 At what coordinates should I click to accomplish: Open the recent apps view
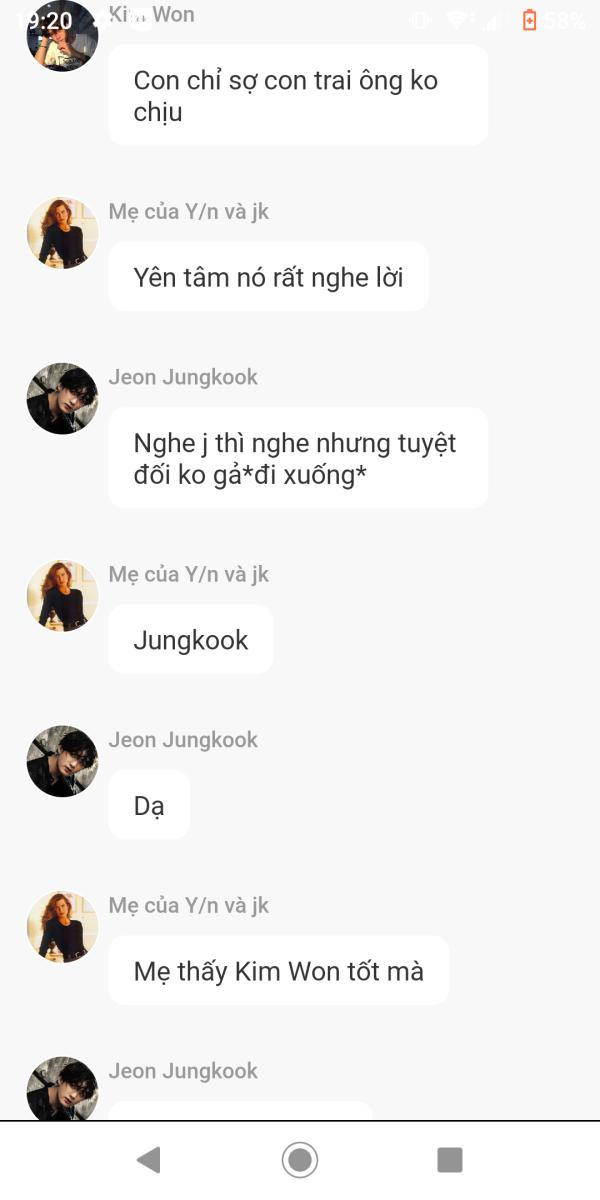click(450, 1160)
